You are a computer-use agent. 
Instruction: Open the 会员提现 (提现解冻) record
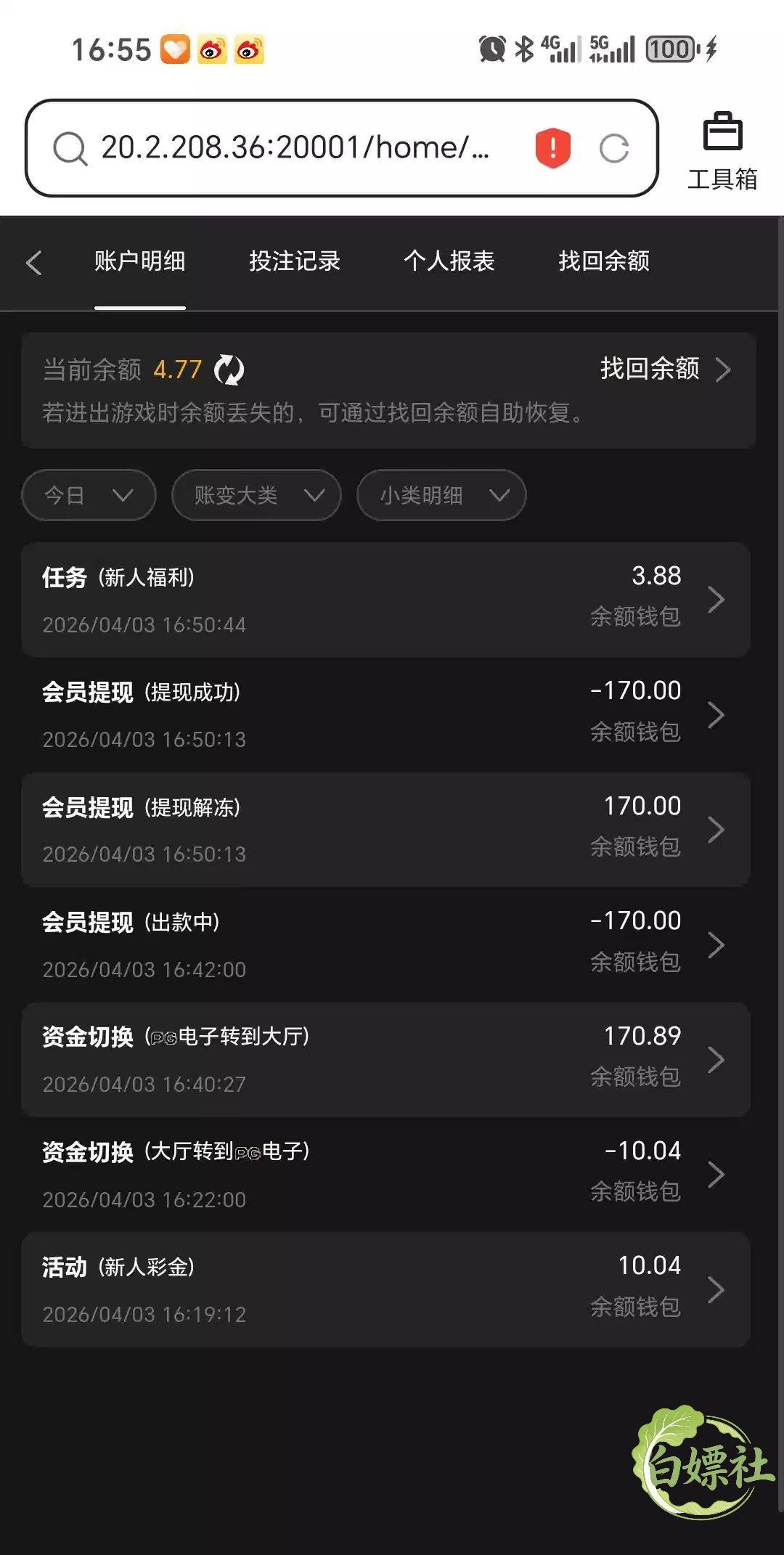coord(385,830)
